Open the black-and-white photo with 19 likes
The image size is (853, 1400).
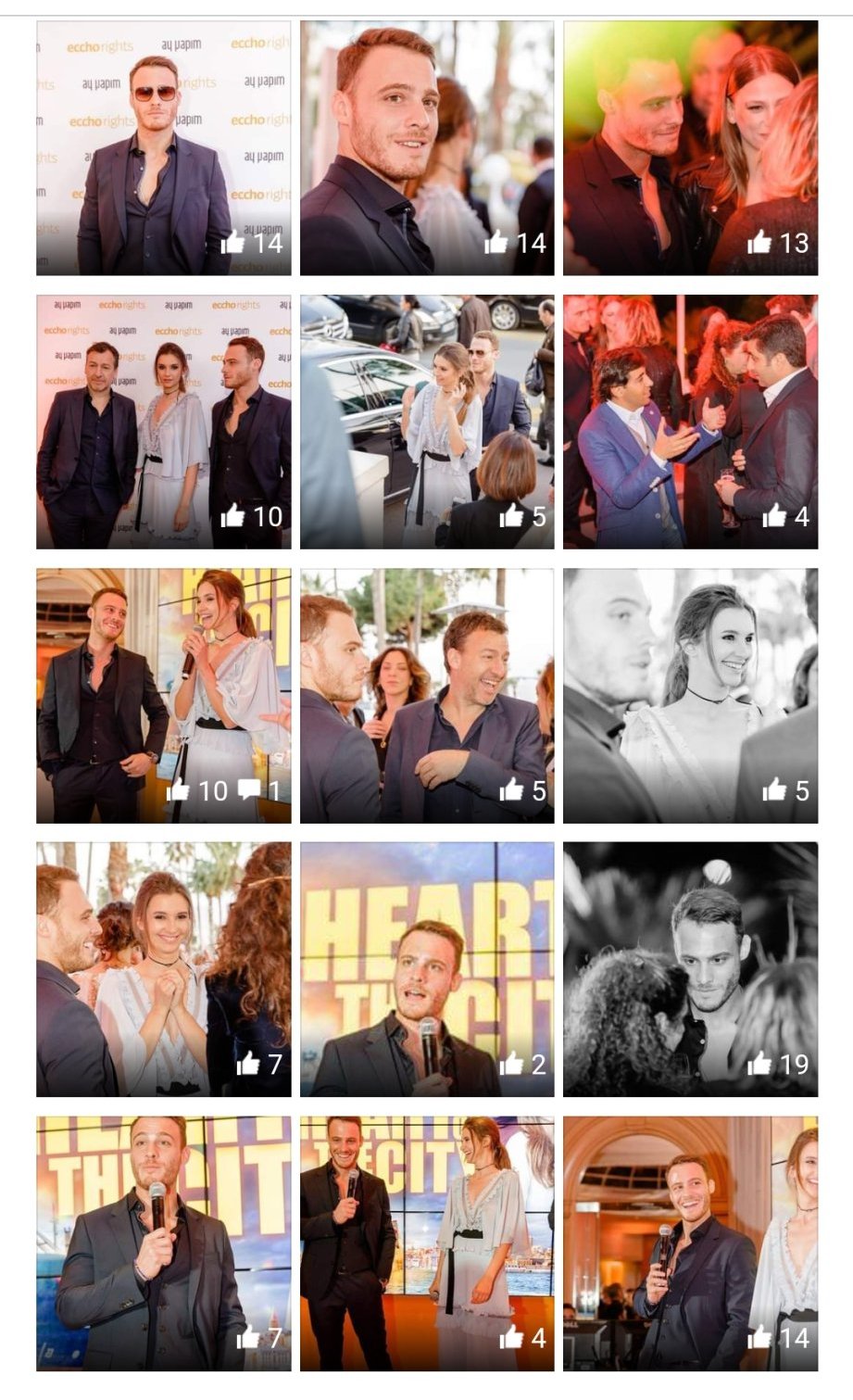(x=690, y=968)
